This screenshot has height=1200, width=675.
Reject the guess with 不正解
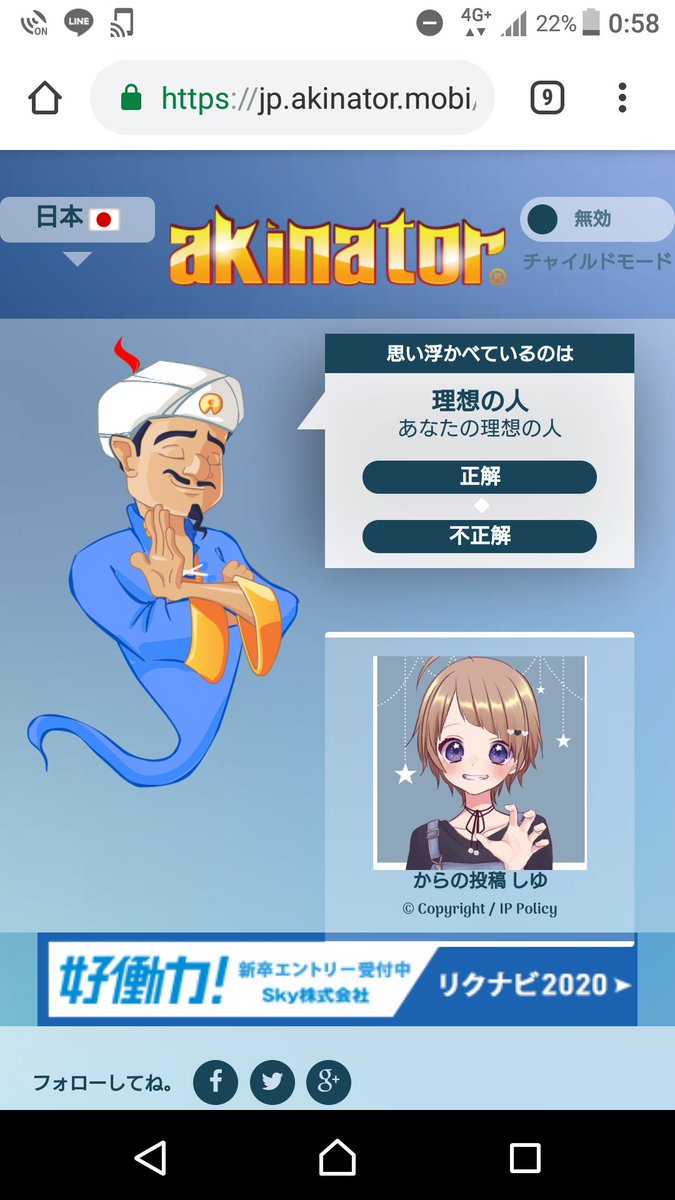(479, 536)
